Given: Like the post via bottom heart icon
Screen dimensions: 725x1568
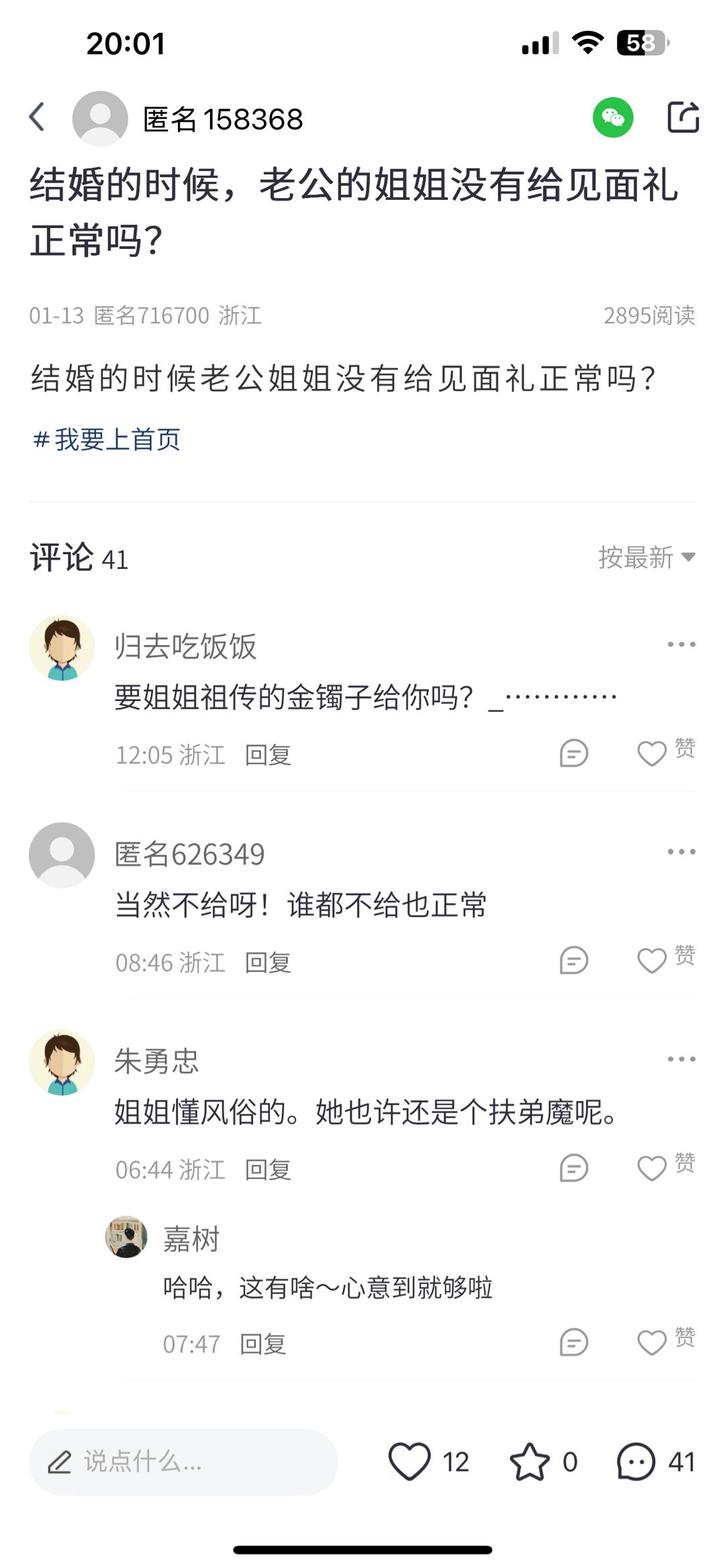Looking at the screenshot, I should (x=409, y=1461).
